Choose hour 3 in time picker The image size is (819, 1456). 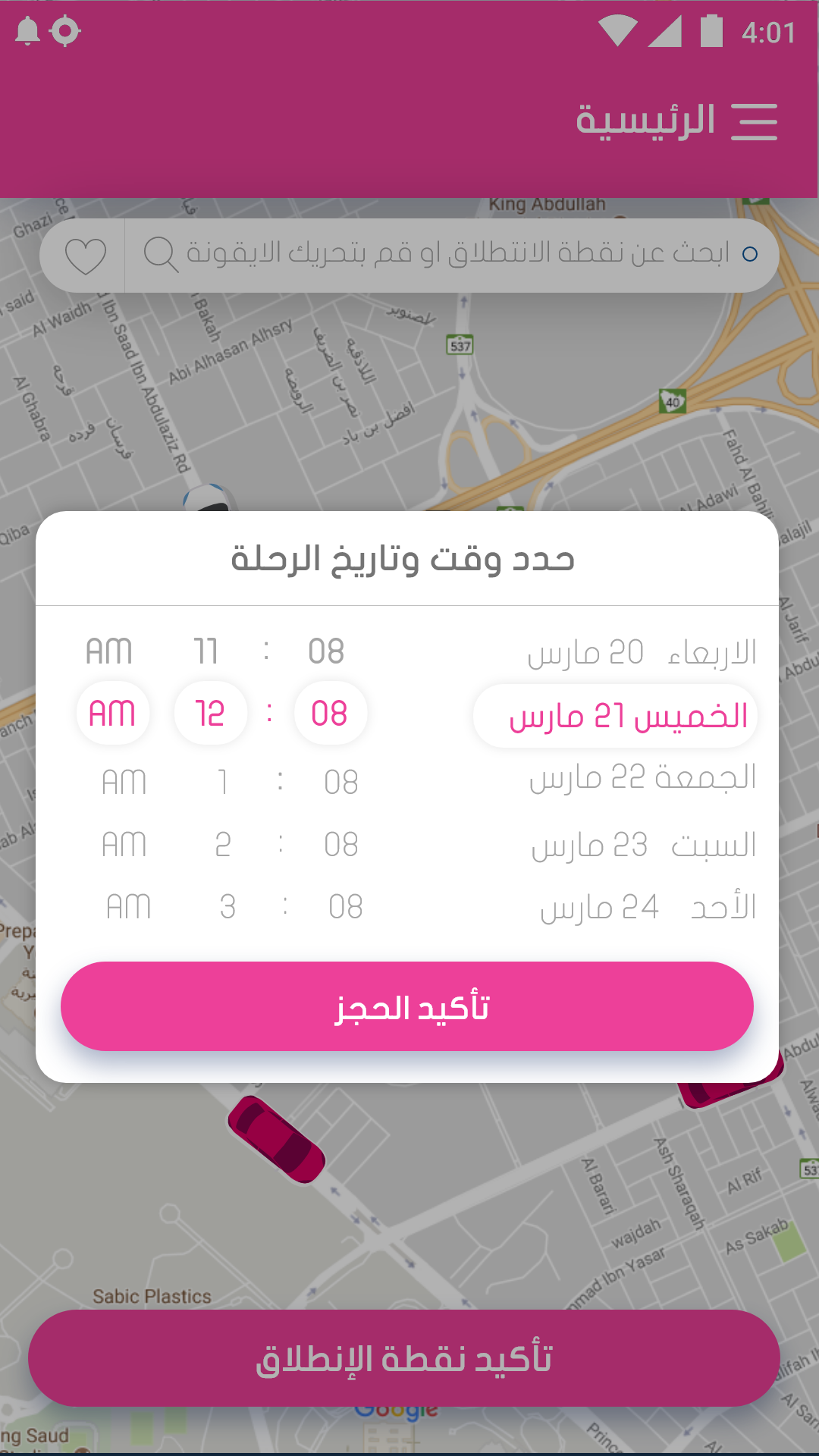(x=227, y=907)
